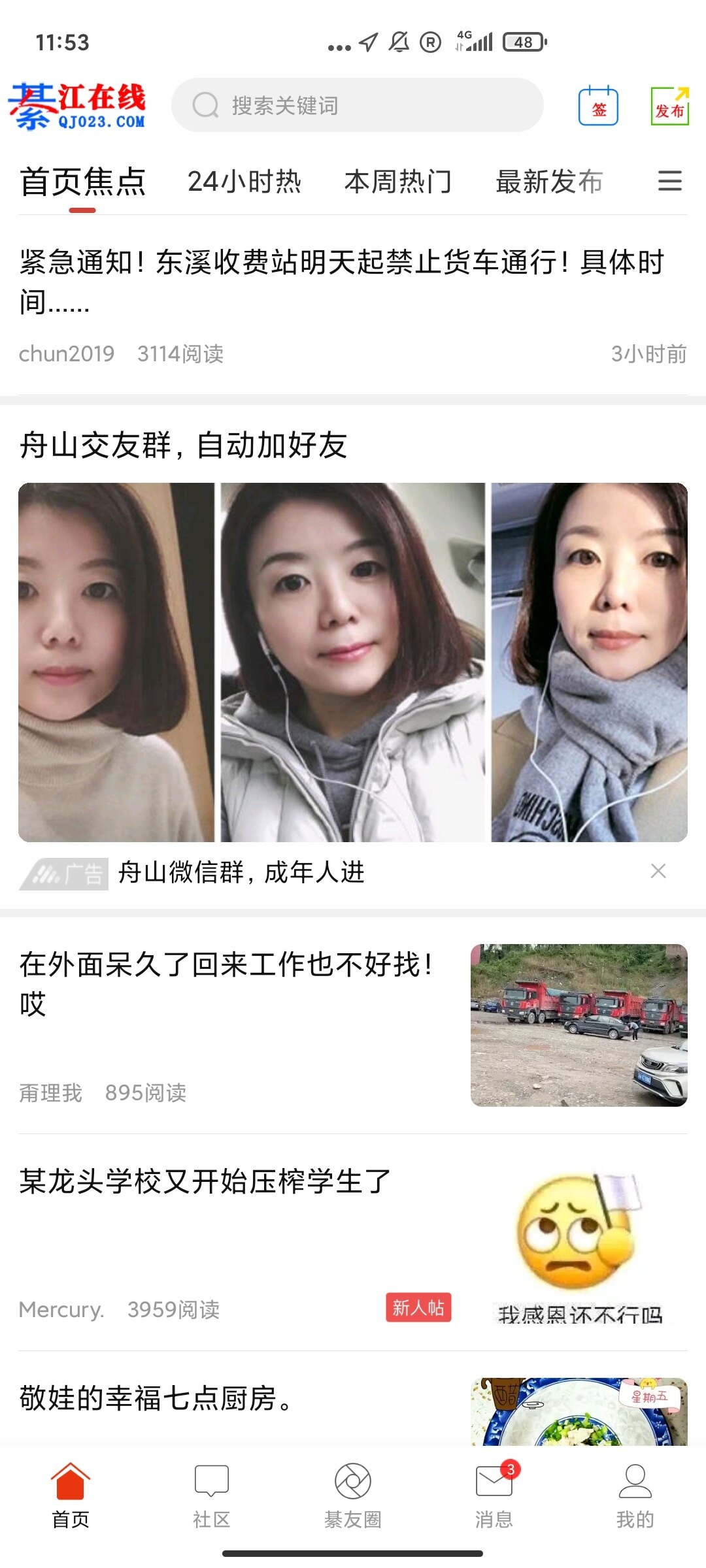The image size is (706, 1568).
Task: Check the 消息 messages tab
Action: pyautogui.click(x=494, y=1495)
